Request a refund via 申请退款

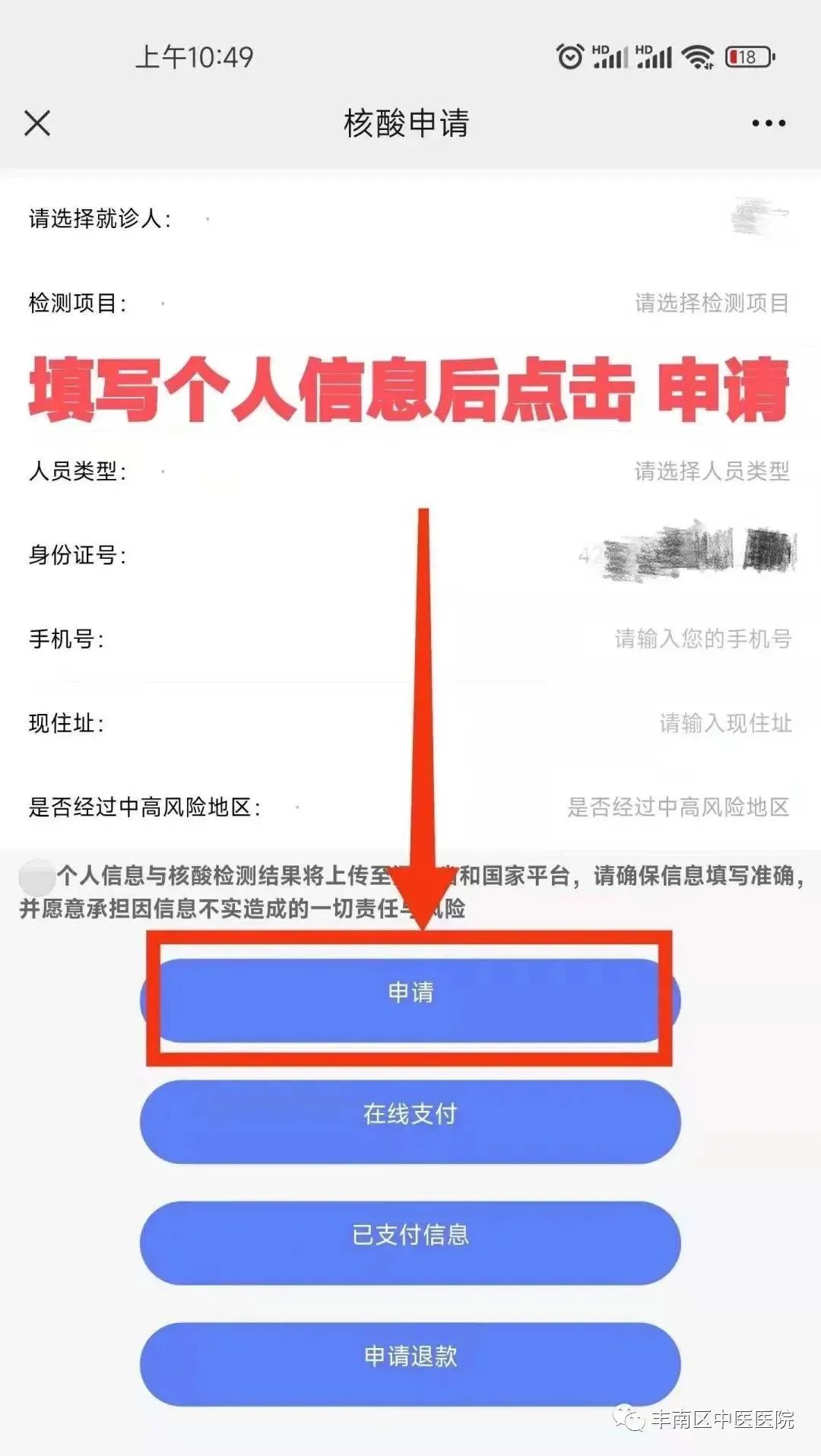coord(410,1364)
